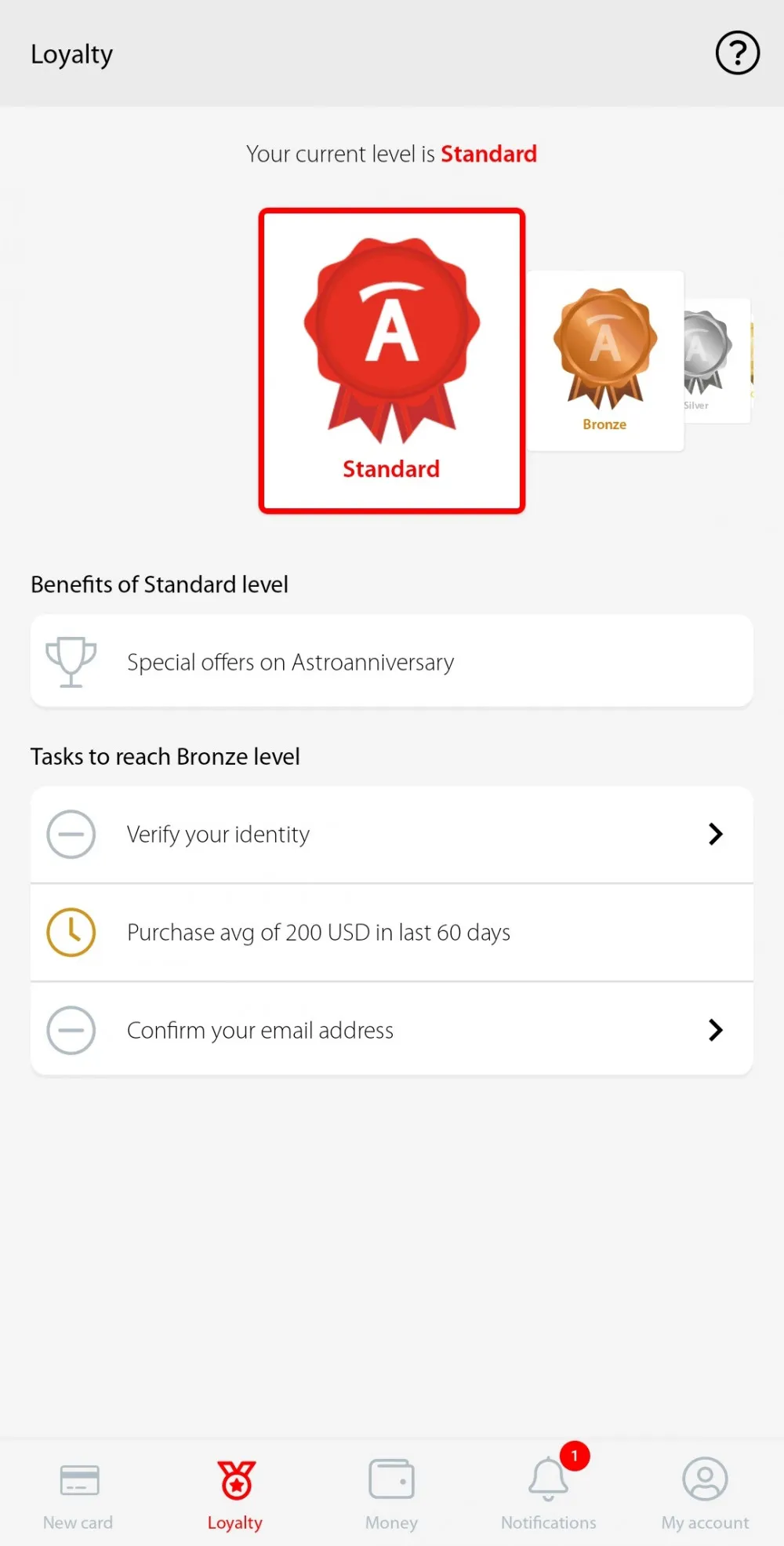The height and width of the screenshot is (1546, 784).
Task: Go to the Loyalty tab
Action: coord(235,1494)
